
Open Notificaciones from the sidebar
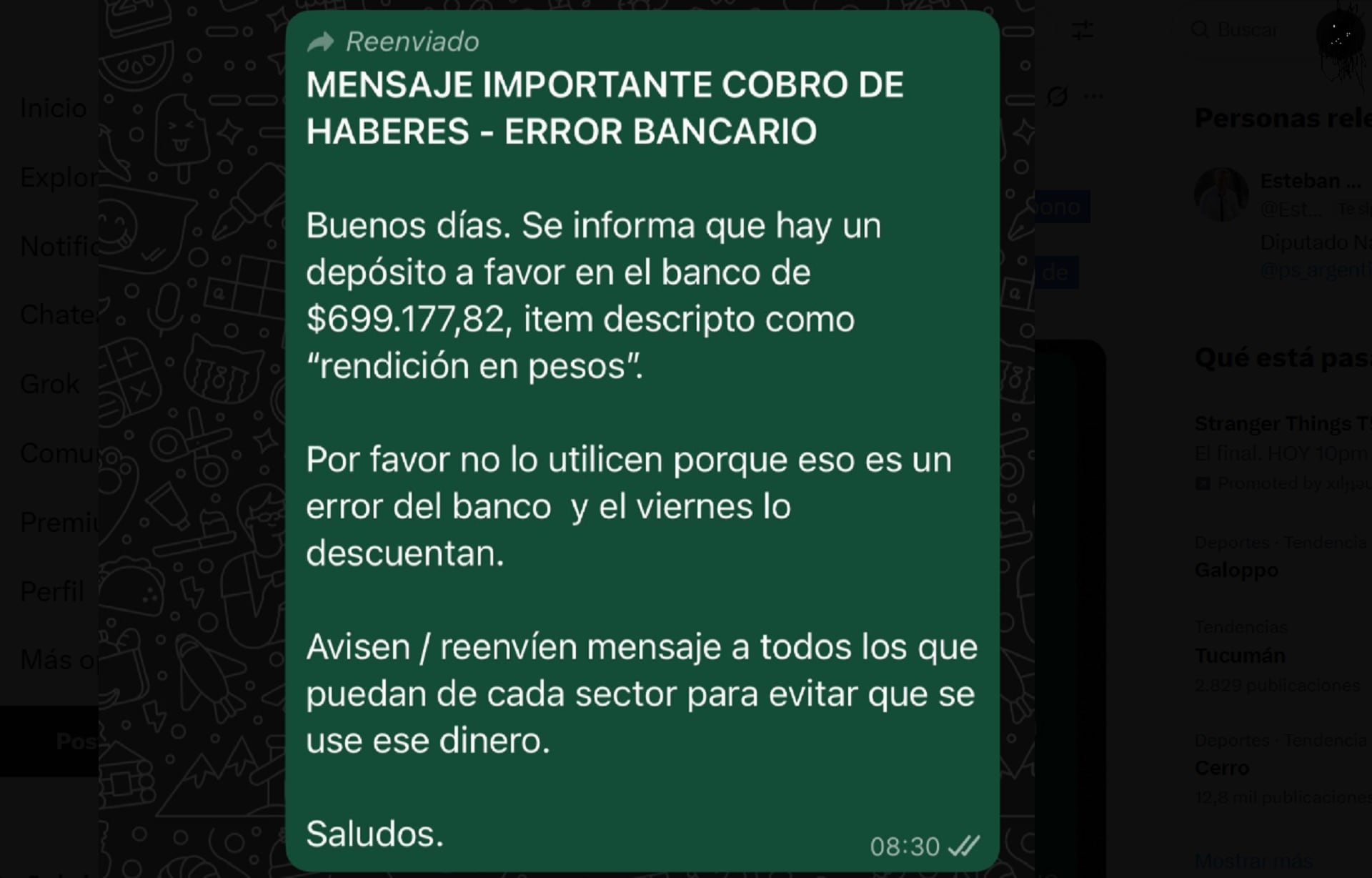click(x=60, y=247)
